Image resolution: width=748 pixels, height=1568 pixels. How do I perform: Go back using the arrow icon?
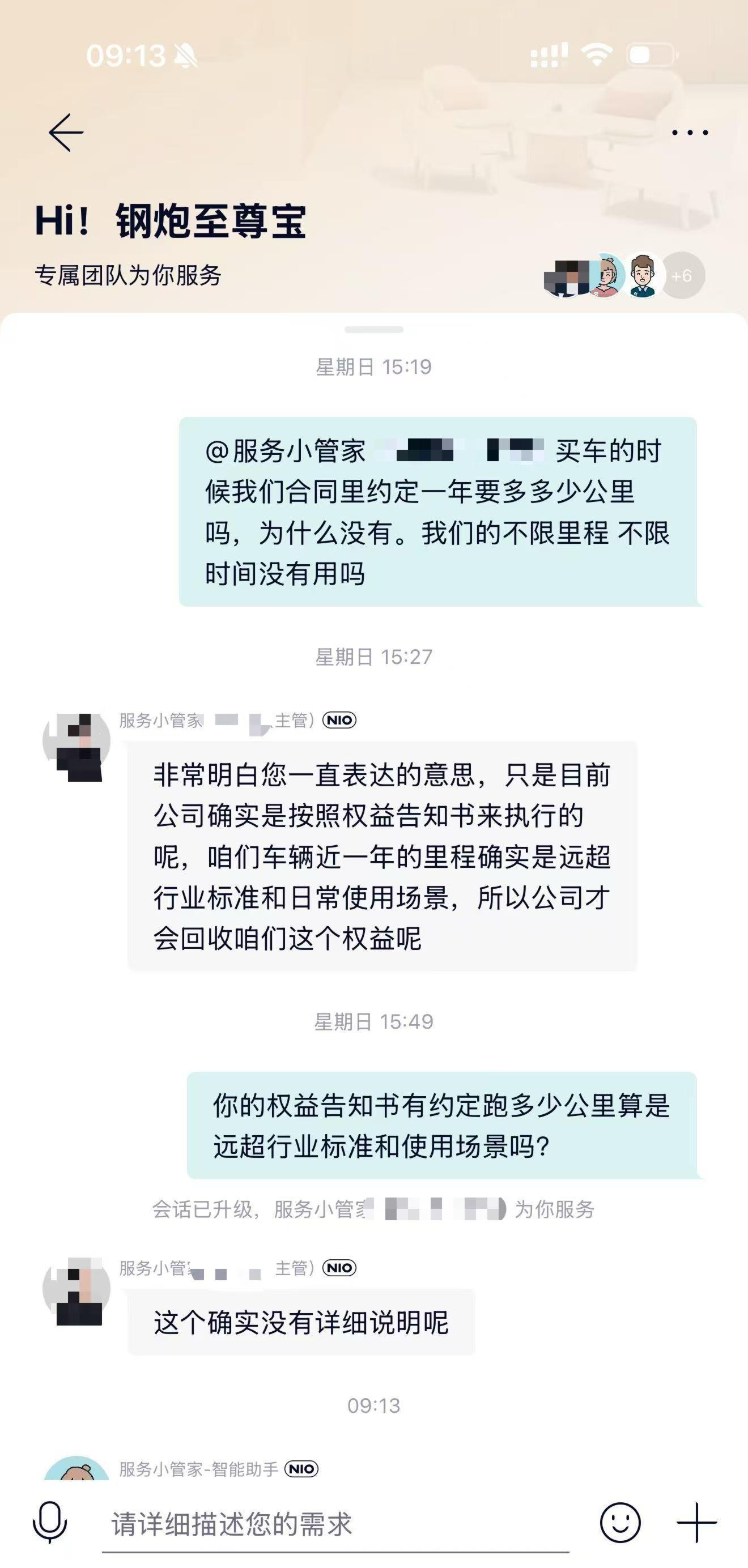(x=66, y=132)
